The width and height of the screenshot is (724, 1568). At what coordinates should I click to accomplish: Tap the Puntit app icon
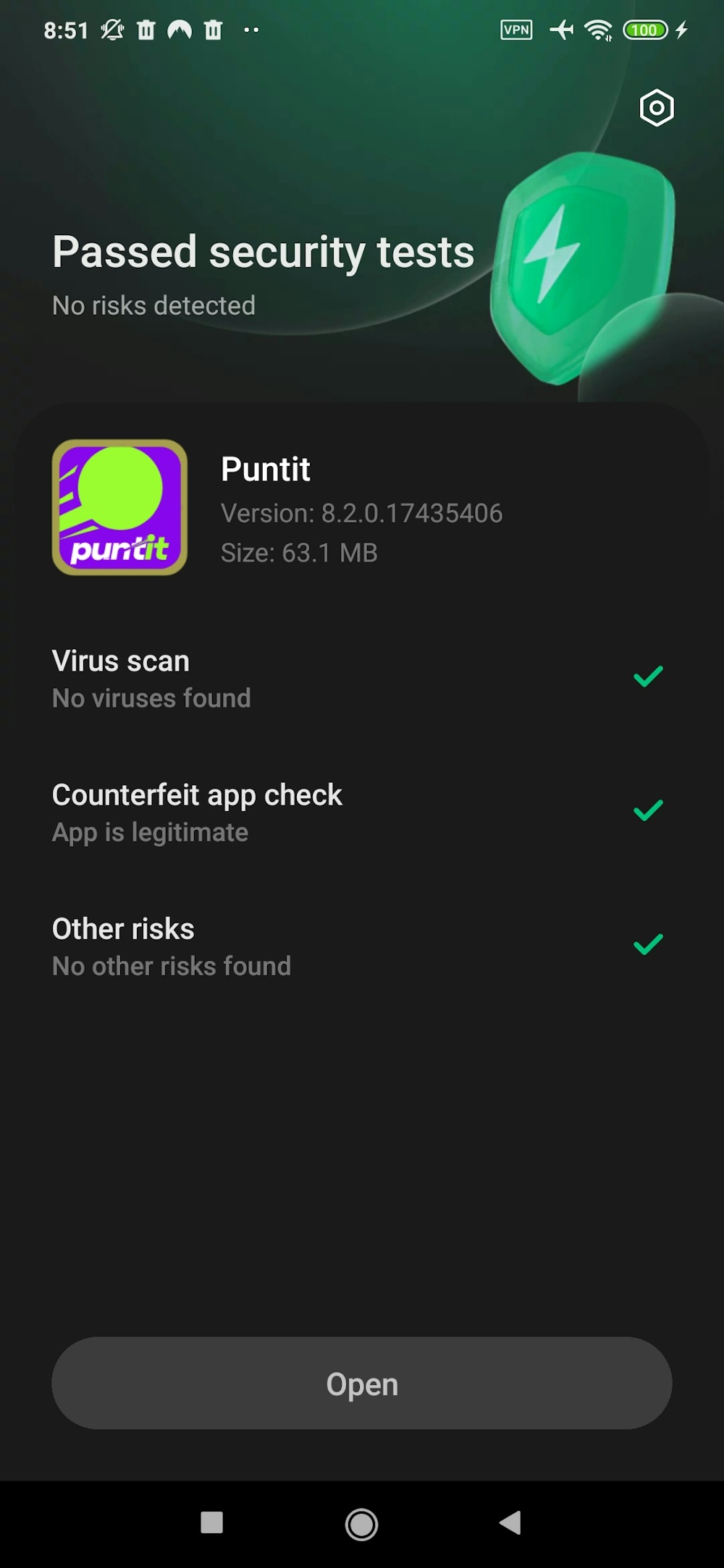(120, 507)
